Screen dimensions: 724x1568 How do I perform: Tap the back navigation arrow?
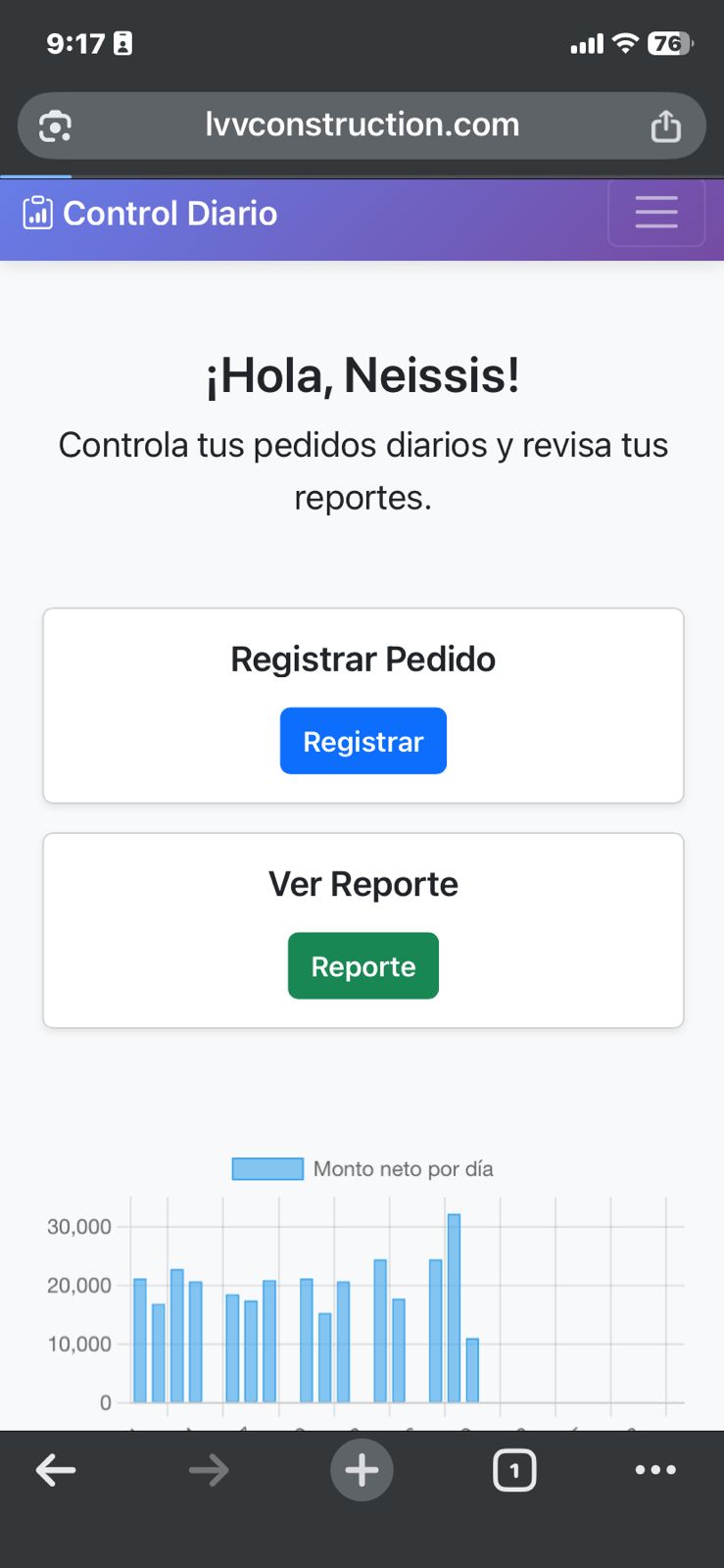56,1469
